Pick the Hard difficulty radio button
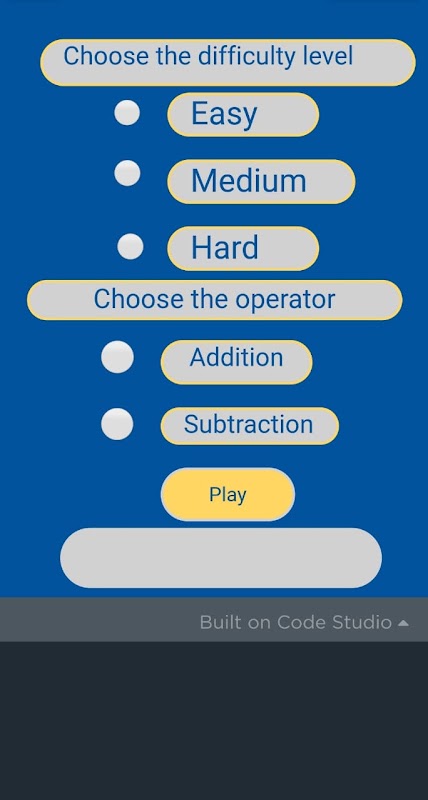The height and width of the screenshot is (800, 428). pyautogui.click(x=130, y=246)
